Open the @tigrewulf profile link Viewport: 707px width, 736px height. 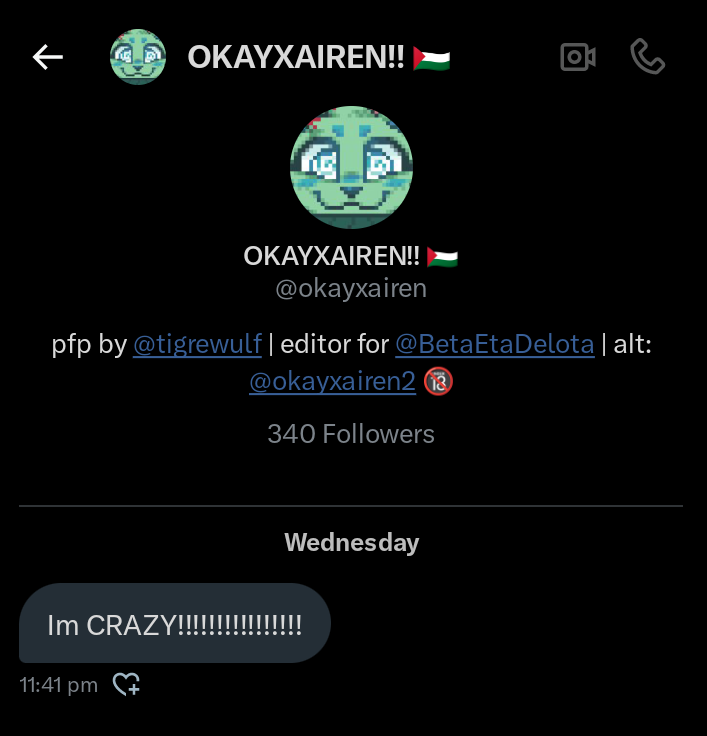197,345
